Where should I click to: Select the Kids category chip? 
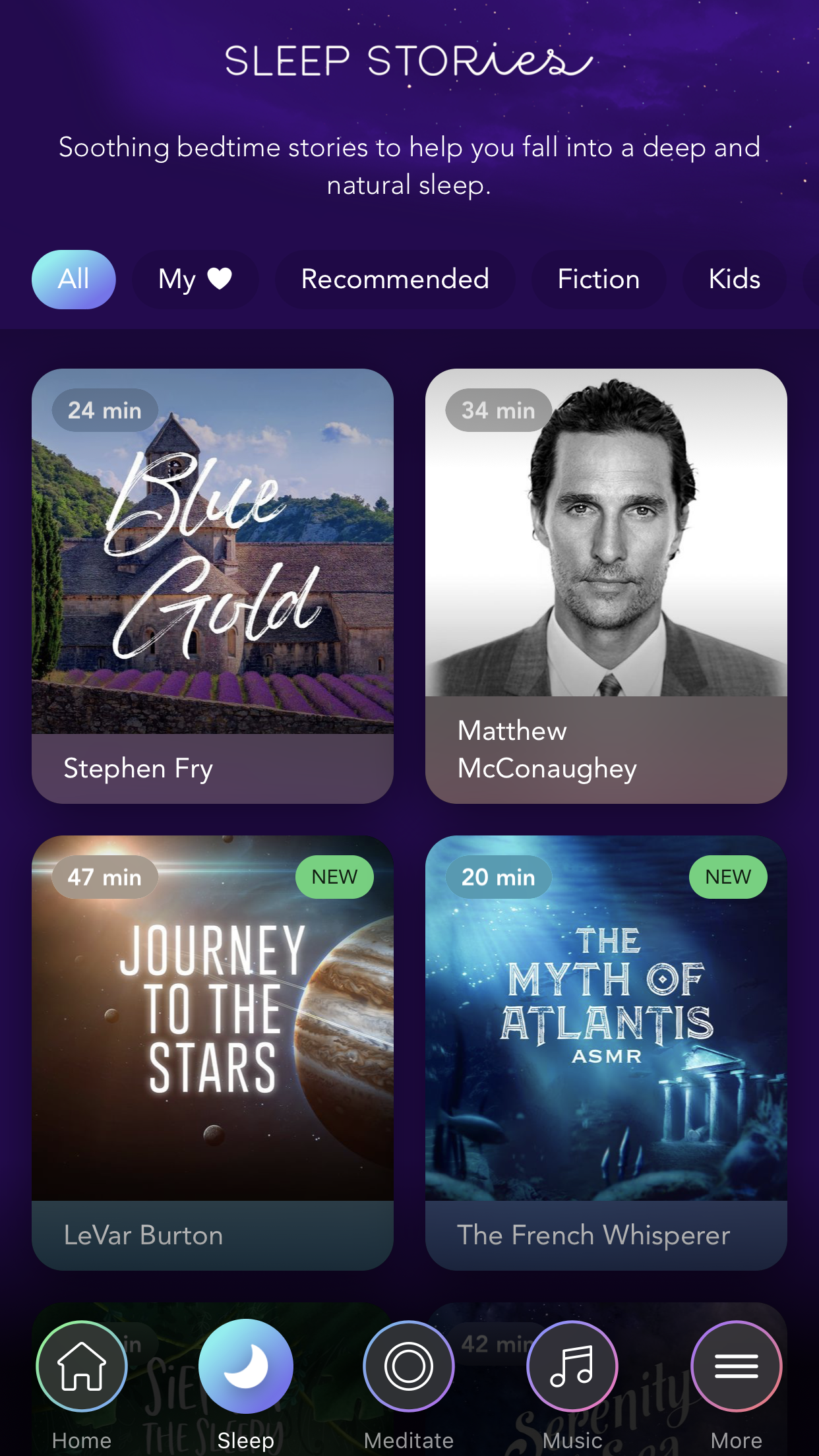[x=734, y=279]
